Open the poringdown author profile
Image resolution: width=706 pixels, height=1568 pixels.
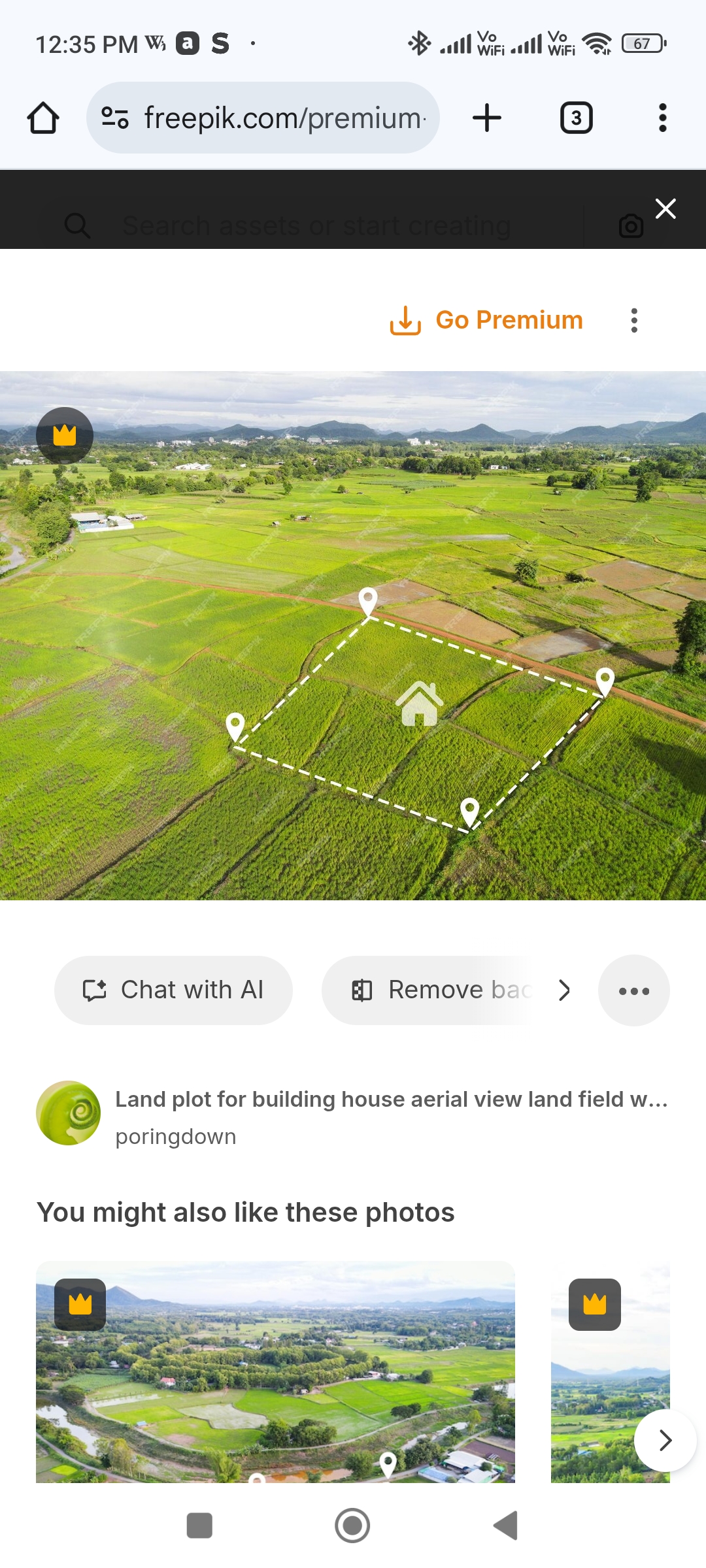[175, 1135]
